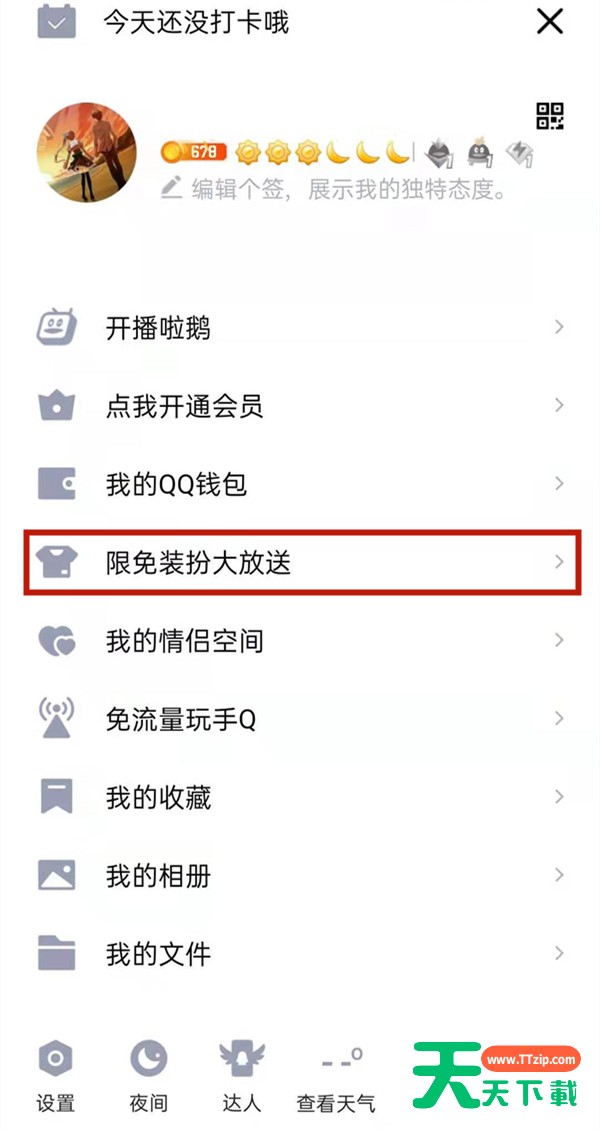The height and width of the screenshot is (1130, 600).
Task: Open my QR code
Action: coord(549,116)
